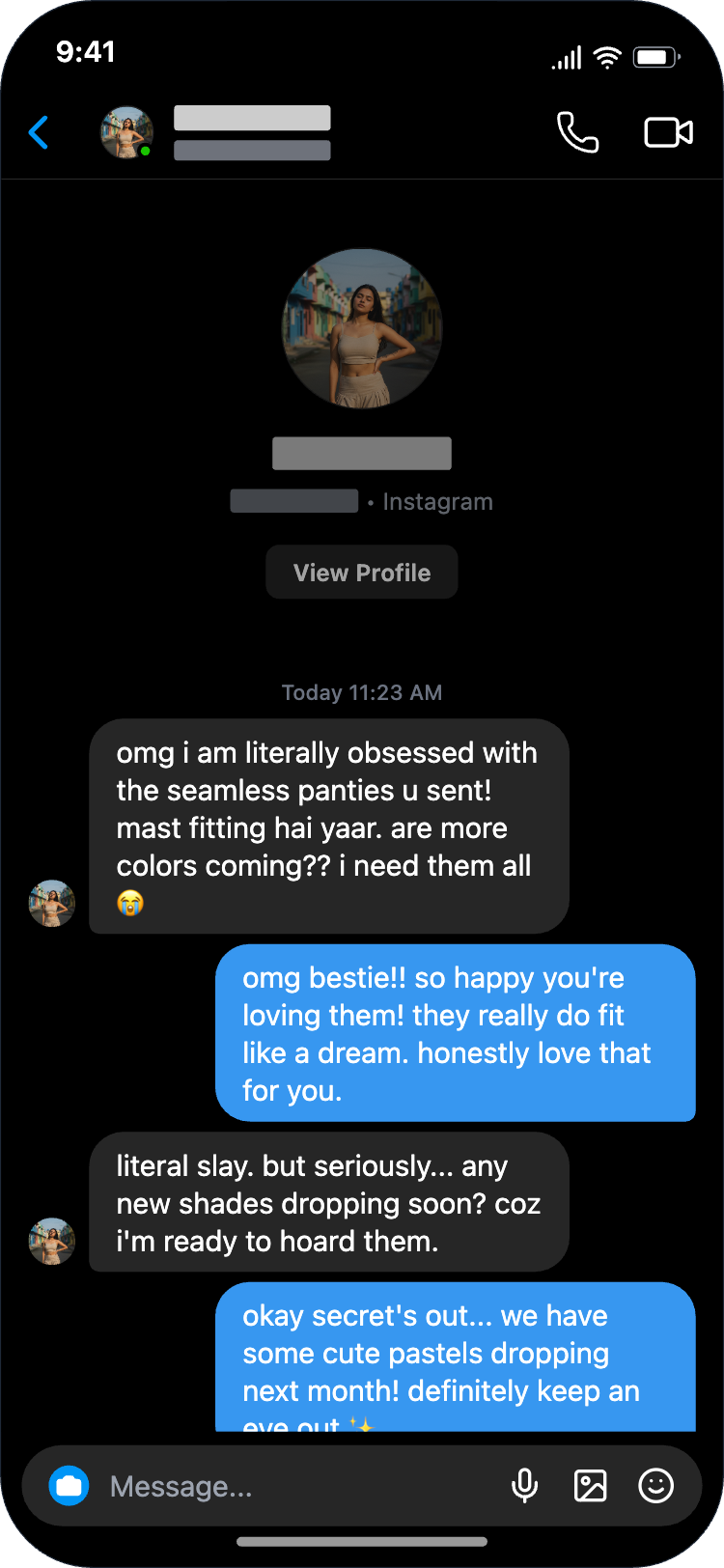This screenshot has width=724, height=1568.
Task: Tap the large profile photo above View Profile
Action: [x=361, y=329]
